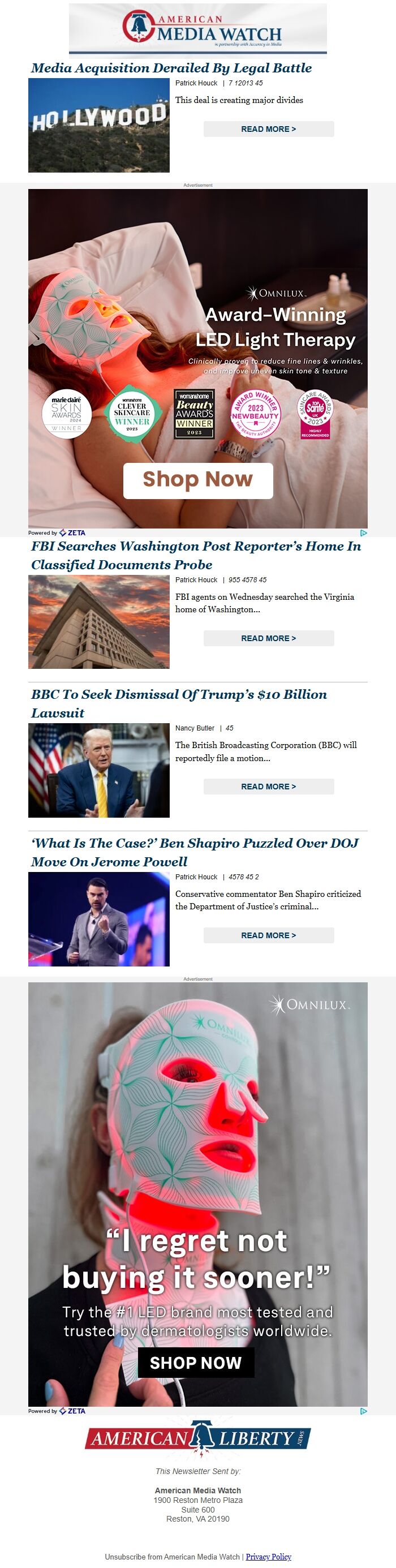Open AdChoices icon under the first Omnilux ad
Image resolution: width=396 pixels, height=1568 pixels.
point(363,532)
